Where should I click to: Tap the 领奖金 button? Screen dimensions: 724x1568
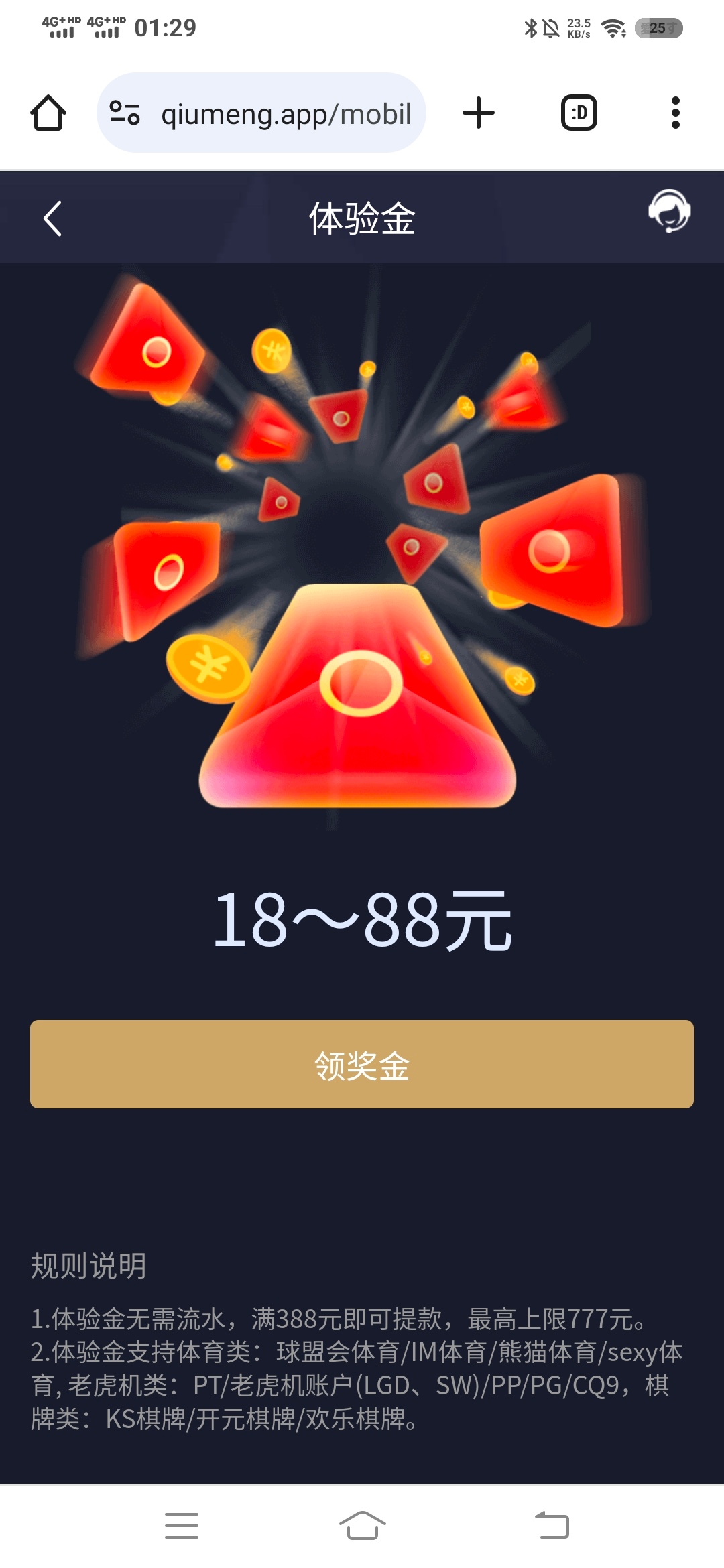tap(362, 1064)
